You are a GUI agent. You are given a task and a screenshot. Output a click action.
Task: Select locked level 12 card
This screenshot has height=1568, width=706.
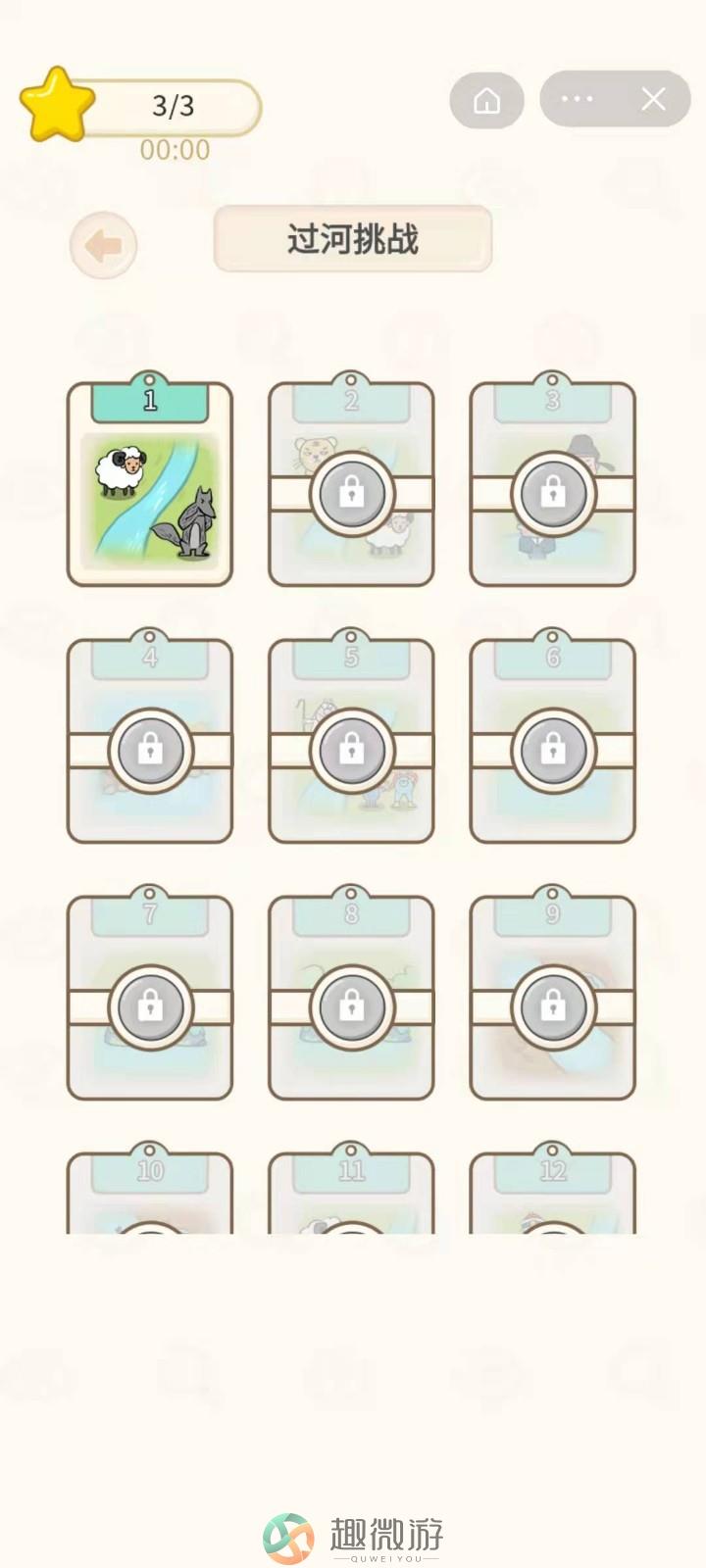click(553, 1187)
